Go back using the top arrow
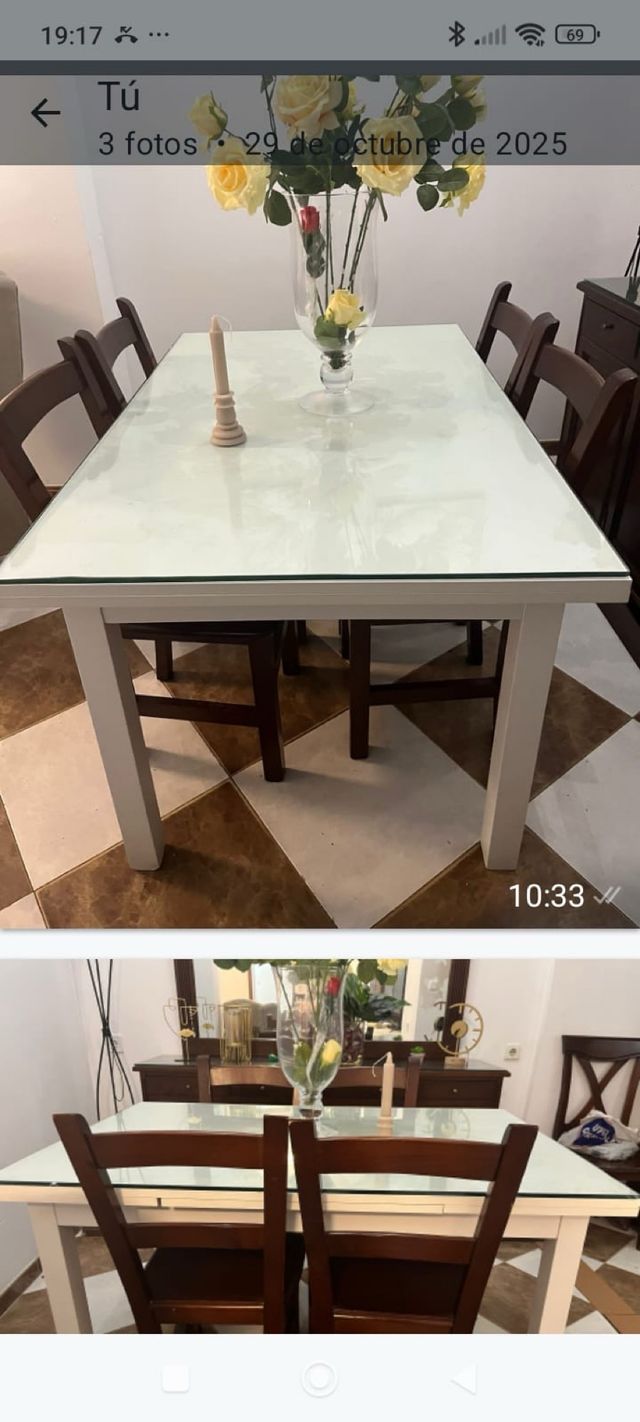The height and width of the screenshot is (1422, 640). click(x=45, y=113)
